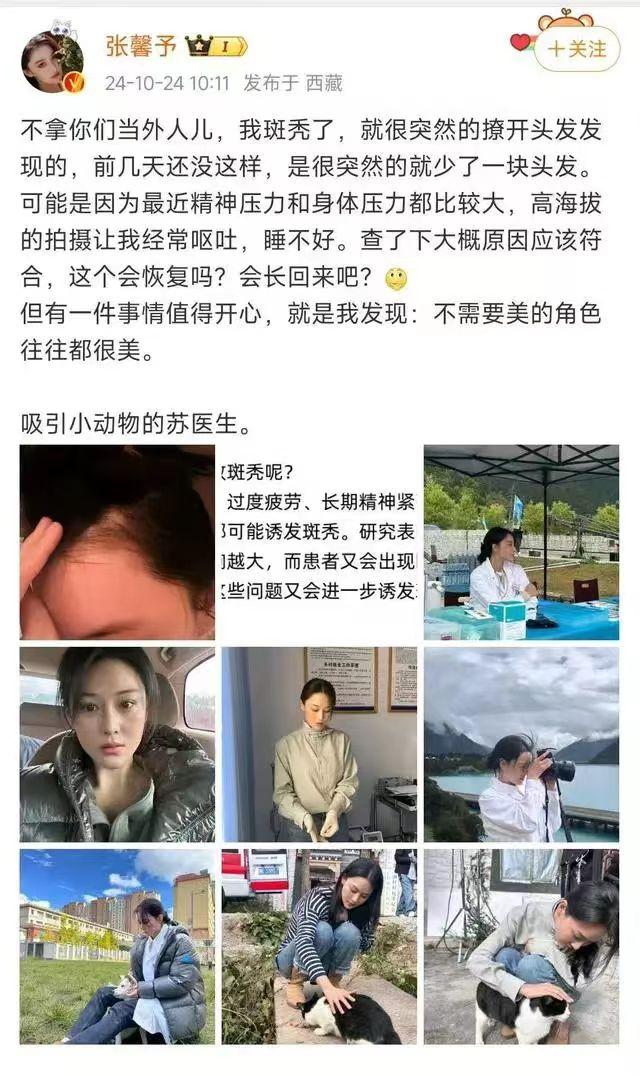Open the 斑秃 text screenshot image
Screen dimensions: 640x1076
click(x=319, y=541)
